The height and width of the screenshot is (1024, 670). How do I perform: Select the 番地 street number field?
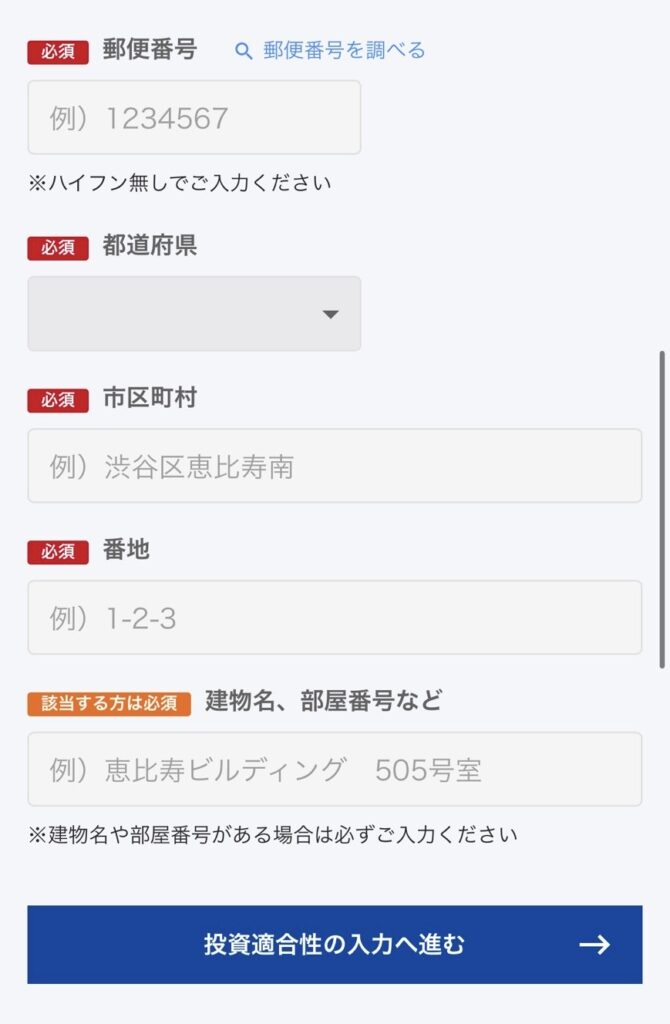[x=334, y=618]
